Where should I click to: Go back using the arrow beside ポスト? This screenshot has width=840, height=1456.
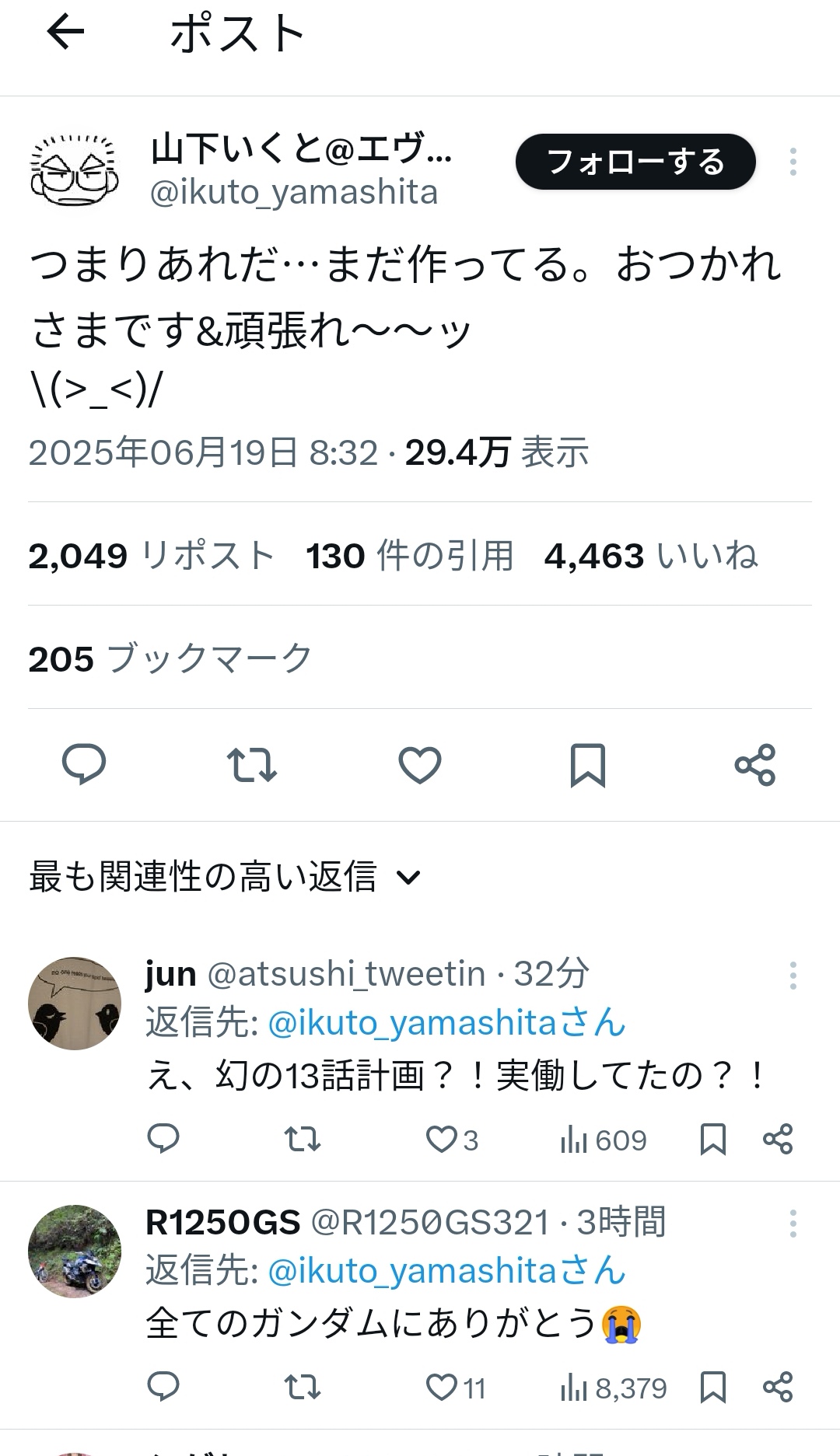coord(65,33)
